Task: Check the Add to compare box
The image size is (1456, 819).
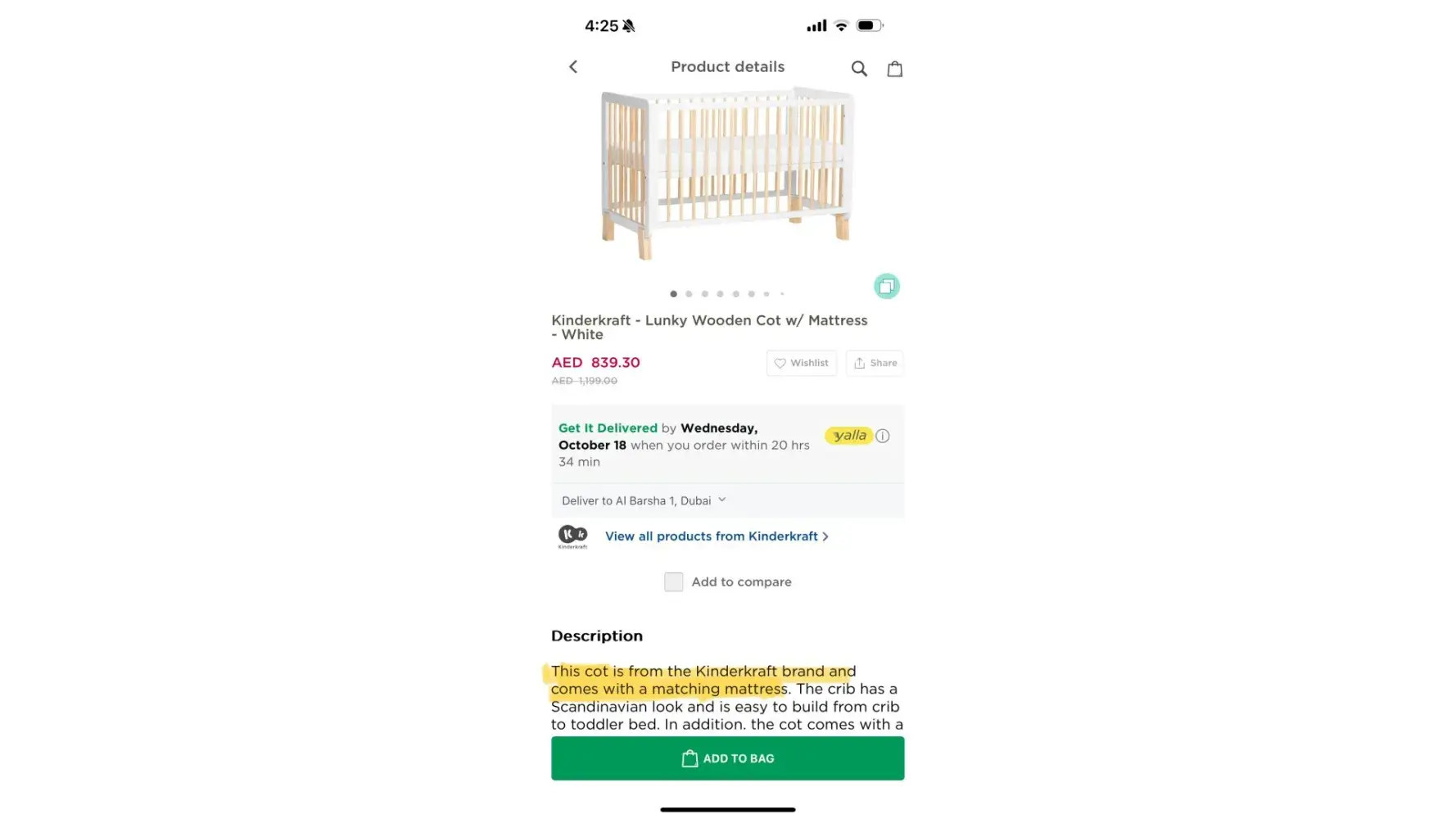Action: click(673, 581)
